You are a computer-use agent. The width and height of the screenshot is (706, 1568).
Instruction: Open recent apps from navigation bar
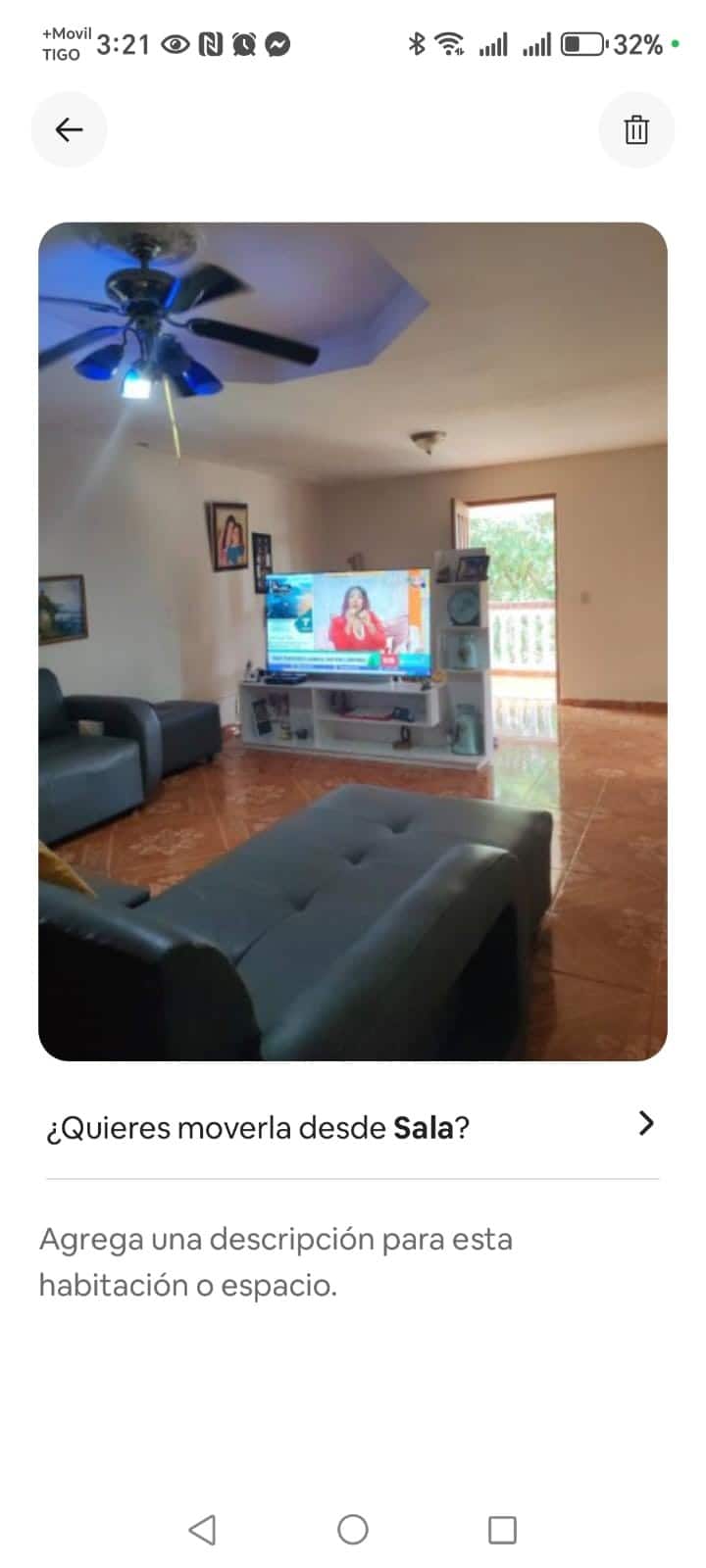[x=502, y=1529]
